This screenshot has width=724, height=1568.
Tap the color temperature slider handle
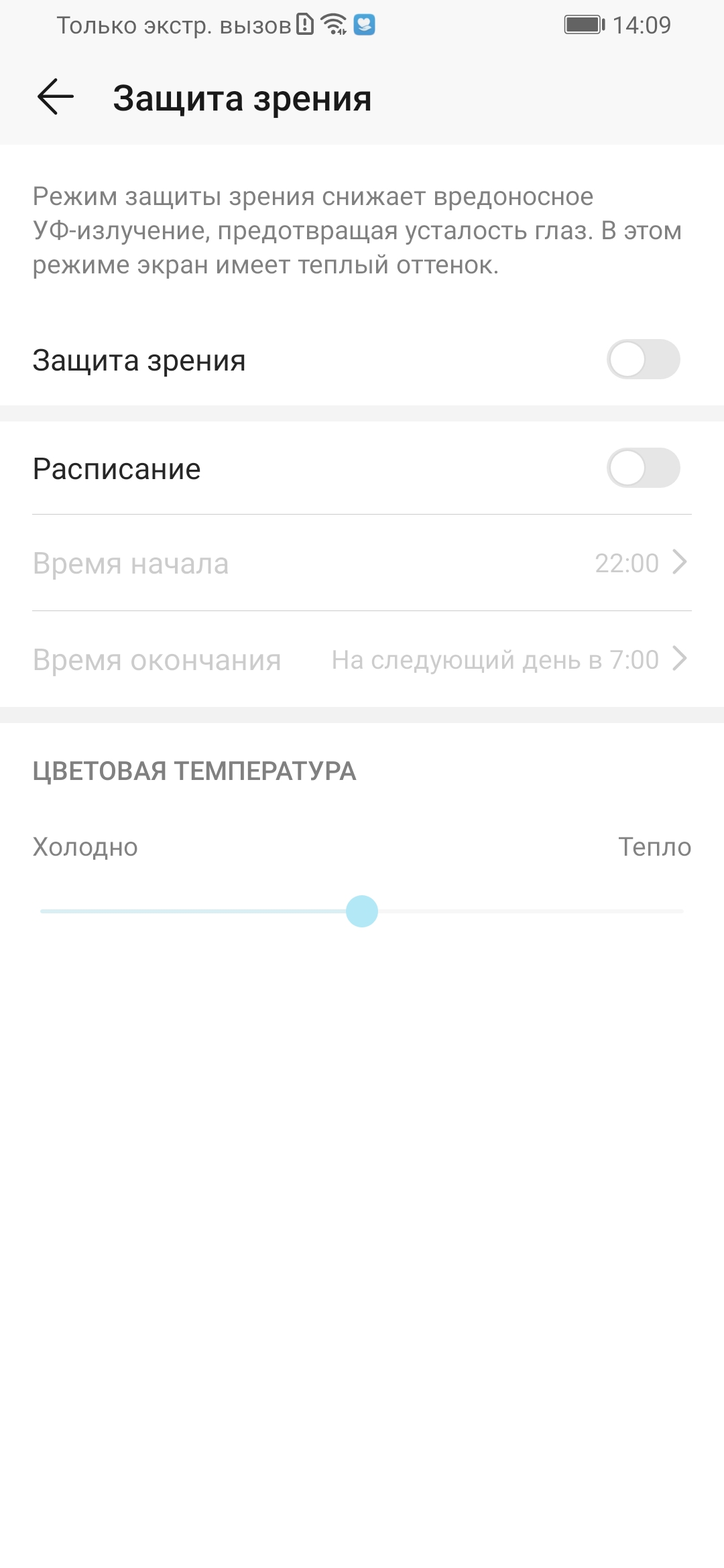(362, 911)
